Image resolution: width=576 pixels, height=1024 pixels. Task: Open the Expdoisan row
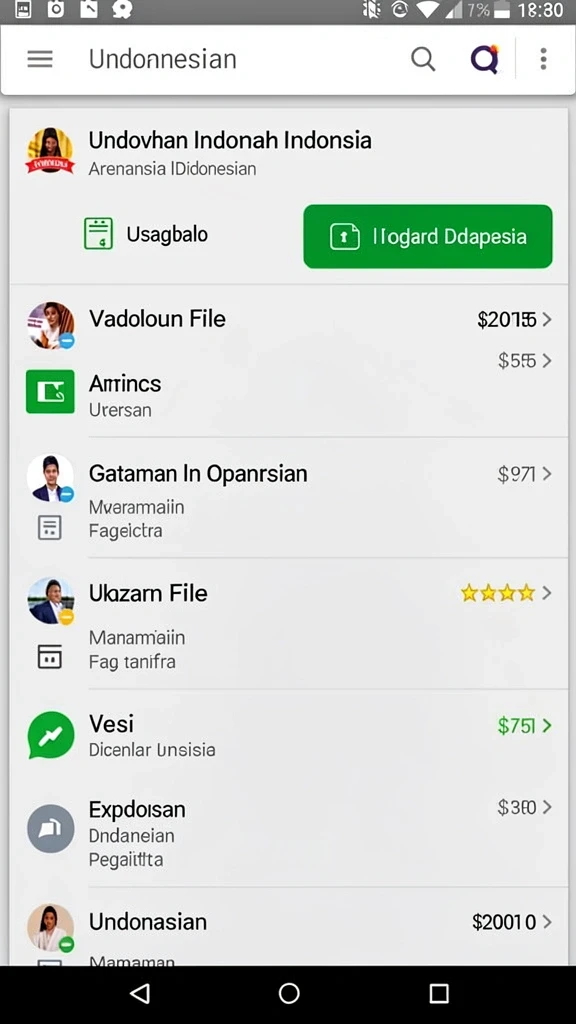(x=289, y=833)
